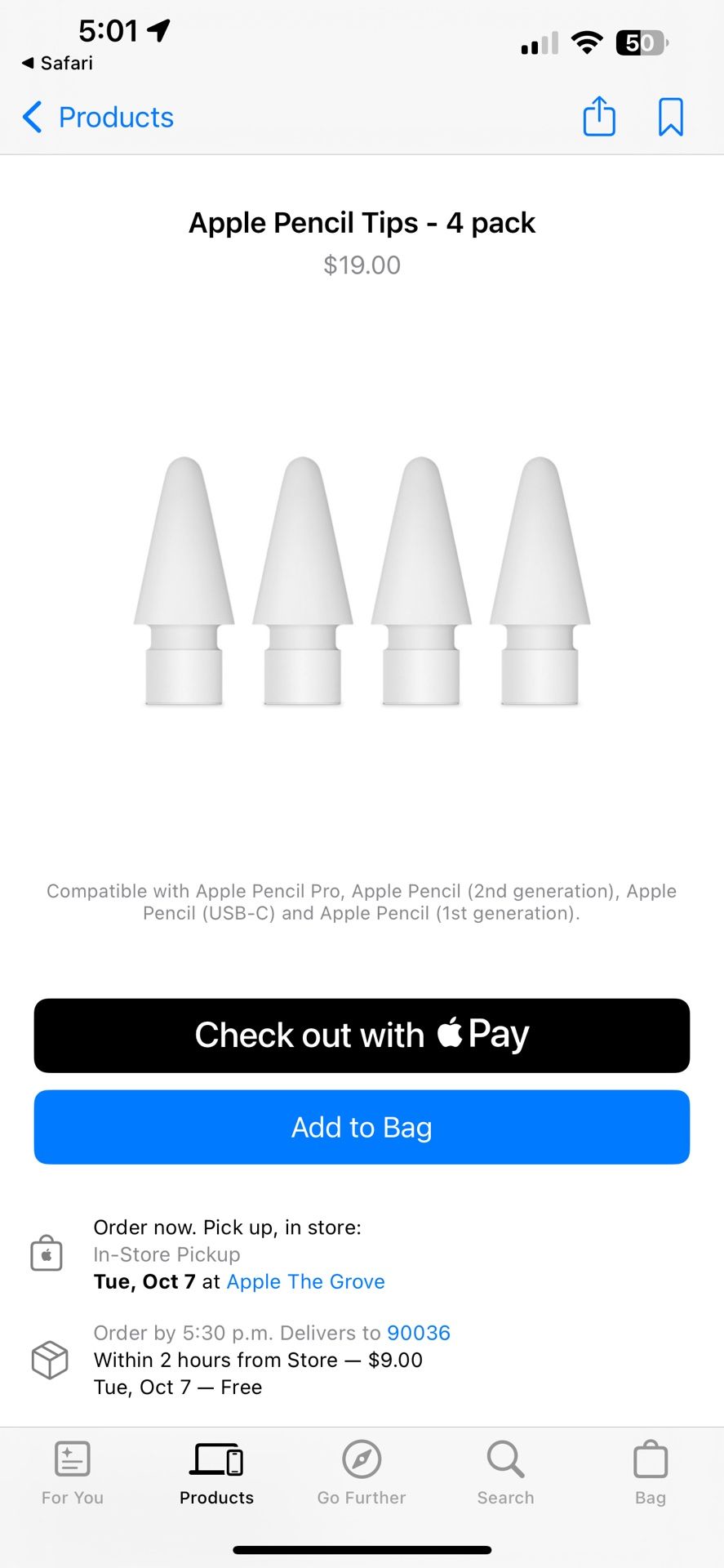This screenshot has width=724, height=1568.
Task: Go back to Products
Action: pyautogui.click(x=98, y=118)
